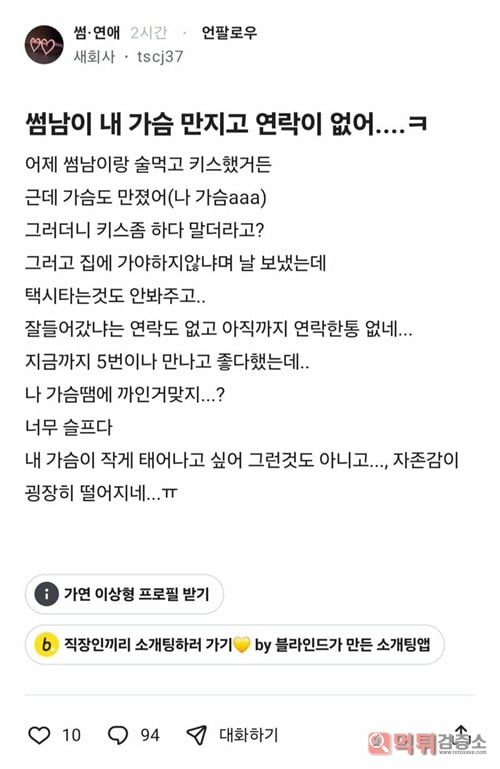Open the comments with the speech bubble icon
Viewport: 500px width, 769px height.
[118, 734]
